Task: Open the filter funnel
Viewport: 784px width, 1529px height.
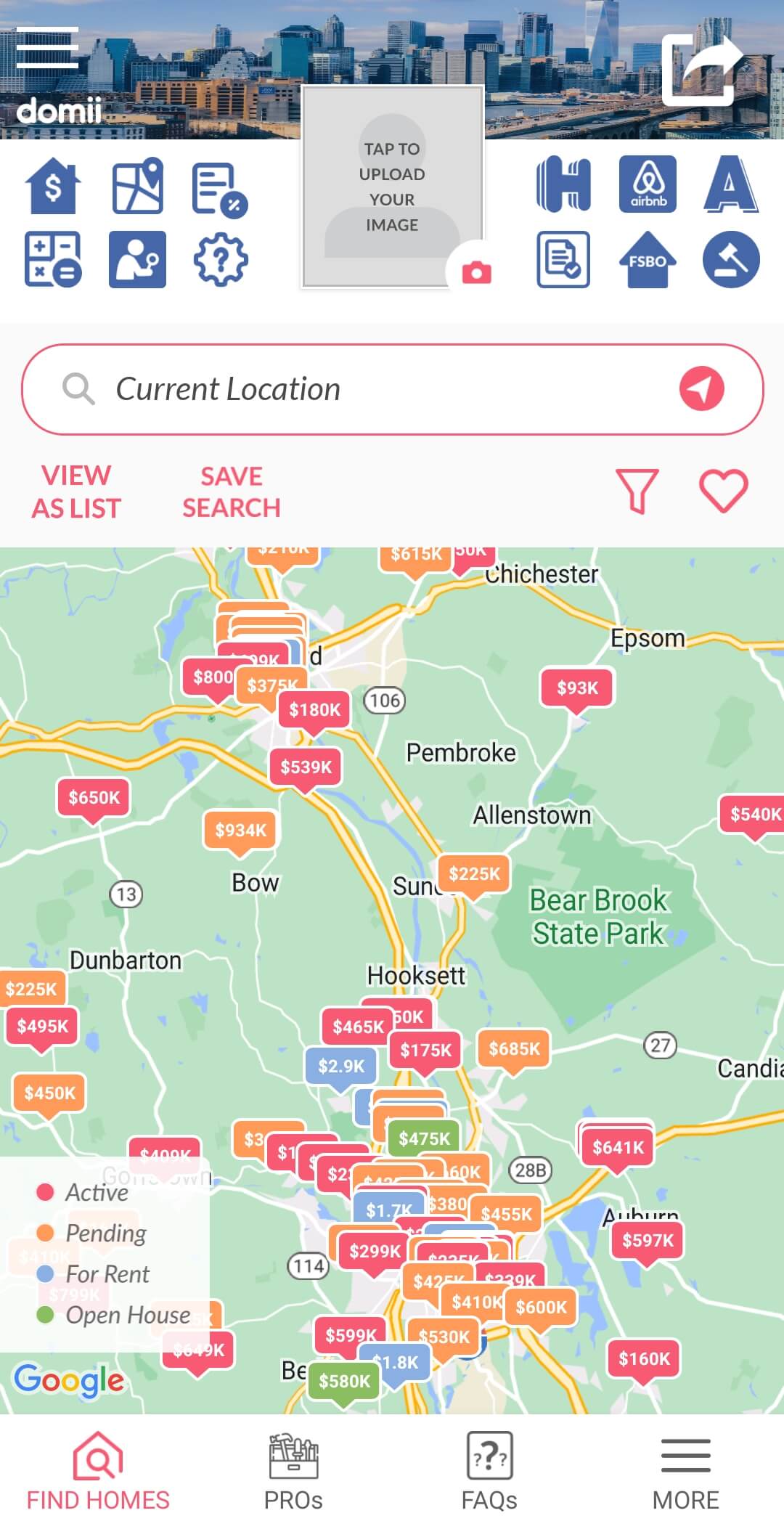Action: 637,491
